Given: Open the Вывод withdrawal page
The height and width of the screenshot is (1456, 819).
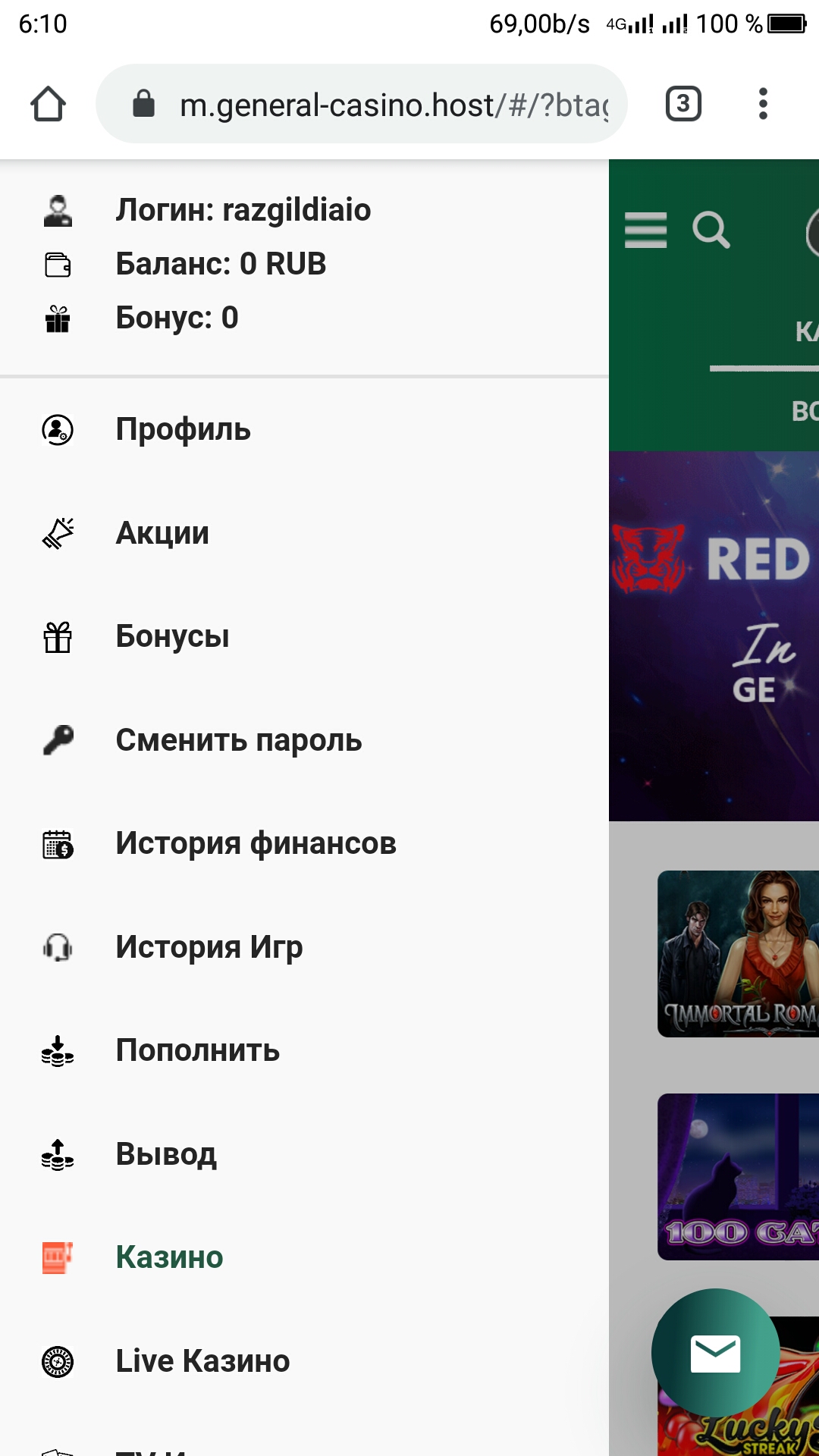Looking at the screenshot, I should (x=166, y=1154).
